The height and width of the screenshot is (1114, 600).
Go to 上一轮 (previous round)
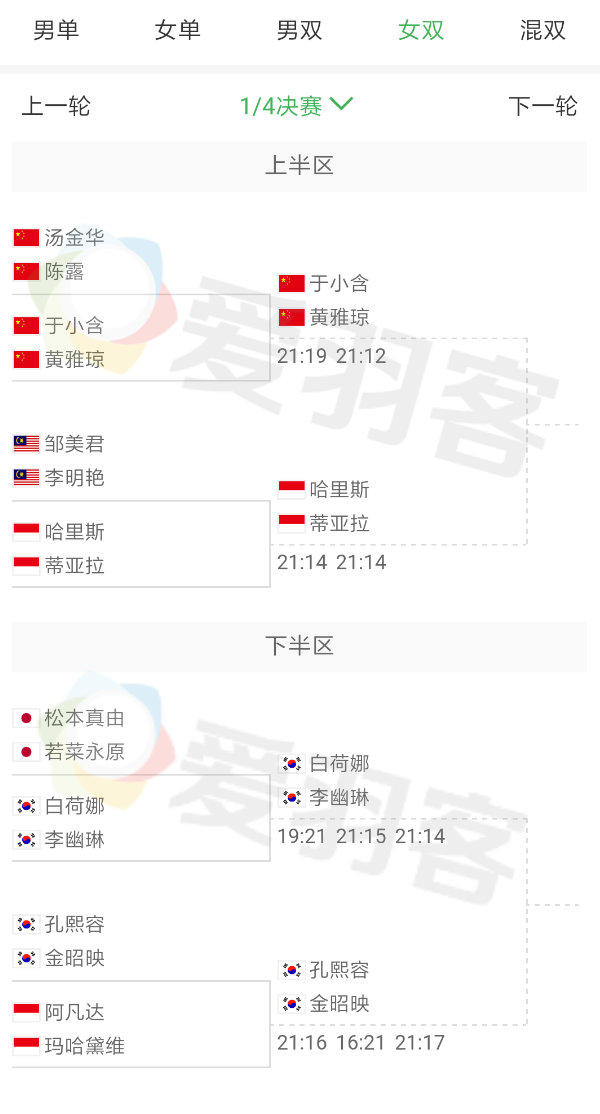(56, 106)
